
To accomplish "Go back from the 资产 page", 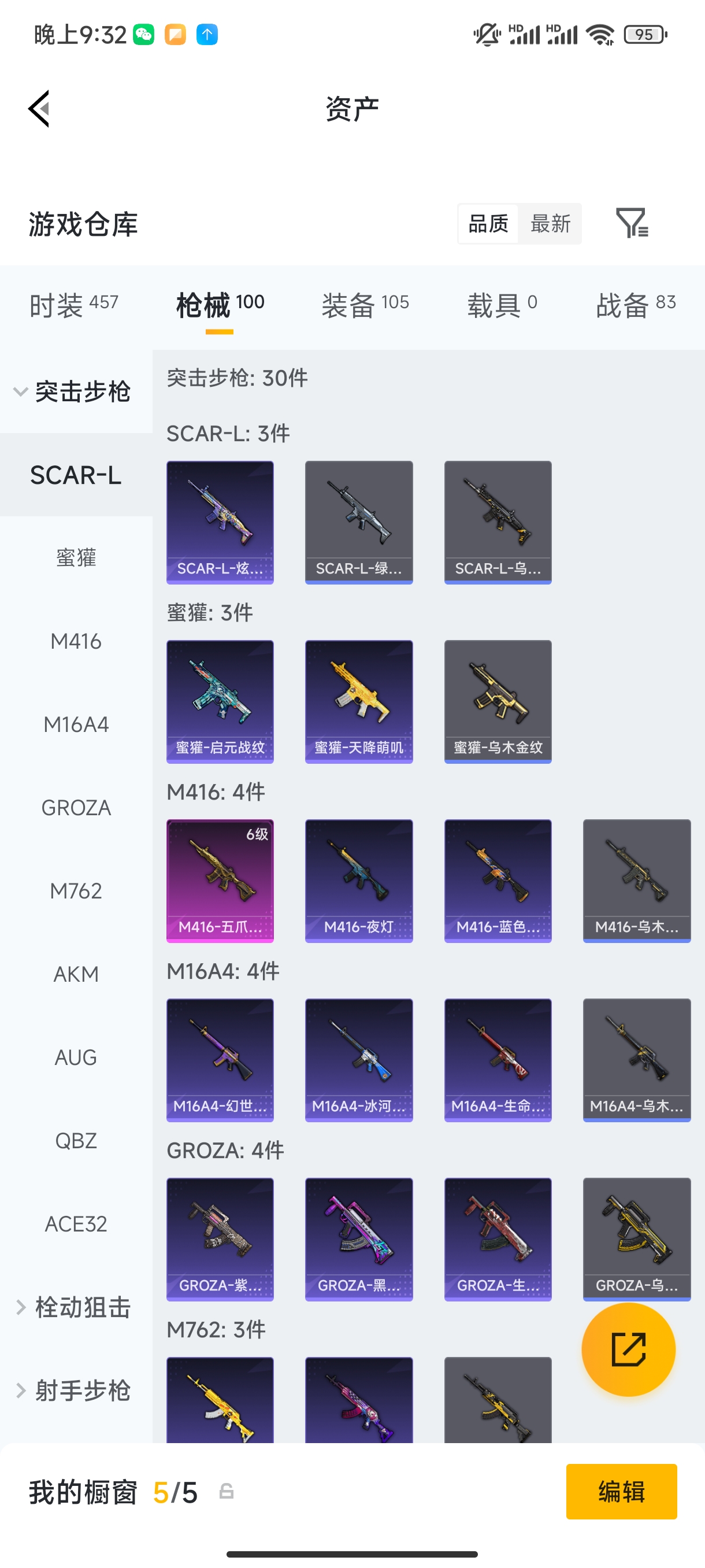I will 39,109.
